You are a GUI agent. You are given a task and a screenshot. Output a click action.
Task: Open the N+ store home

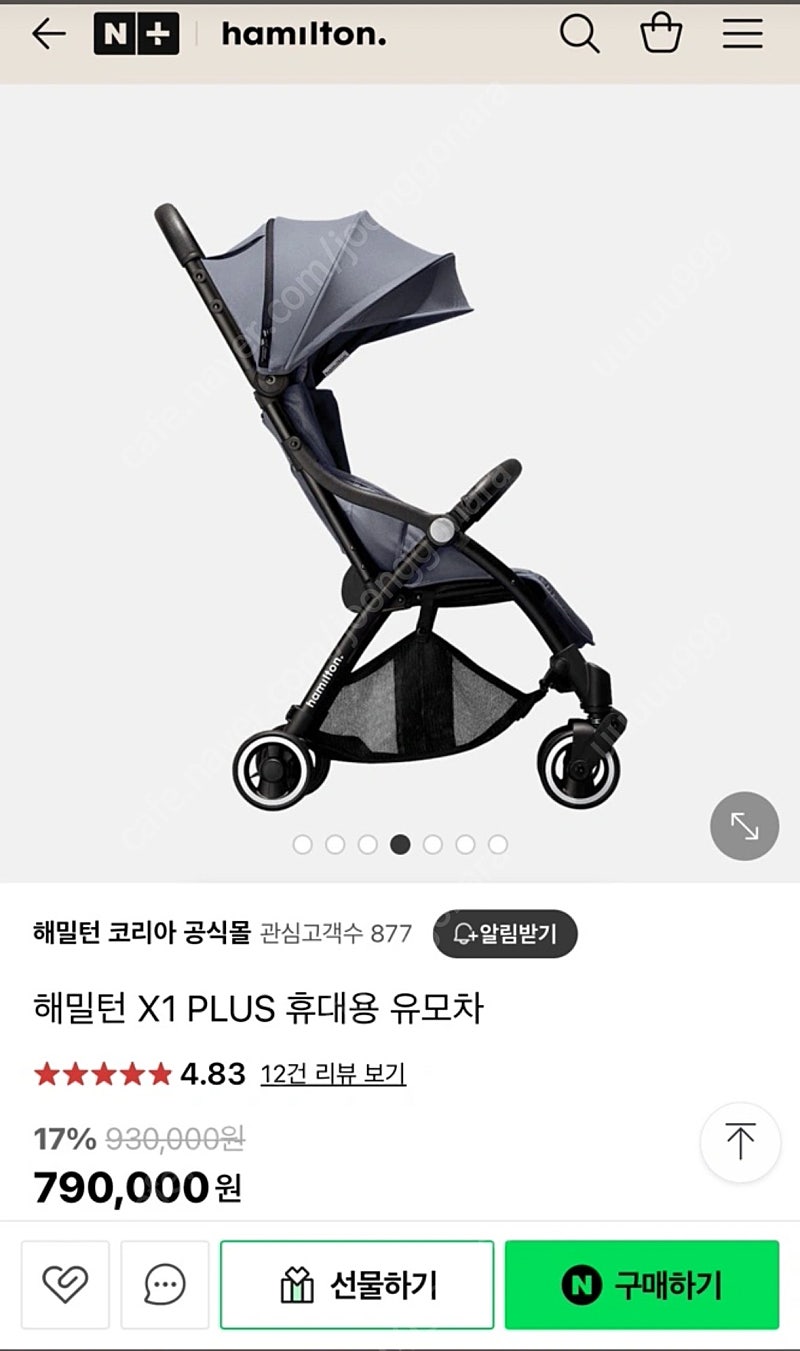pos(137,34)
